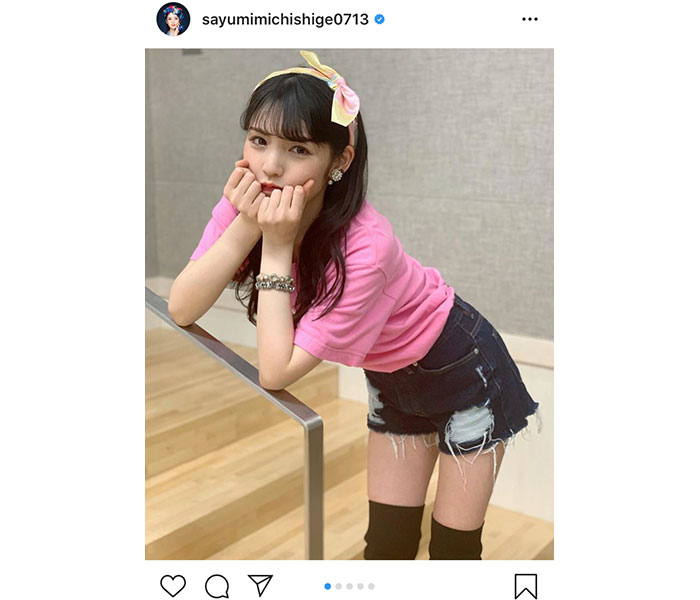The image size is (700, 600).
Task: Open comments with the speech bubble icon
Action: (x=216, y=585)
